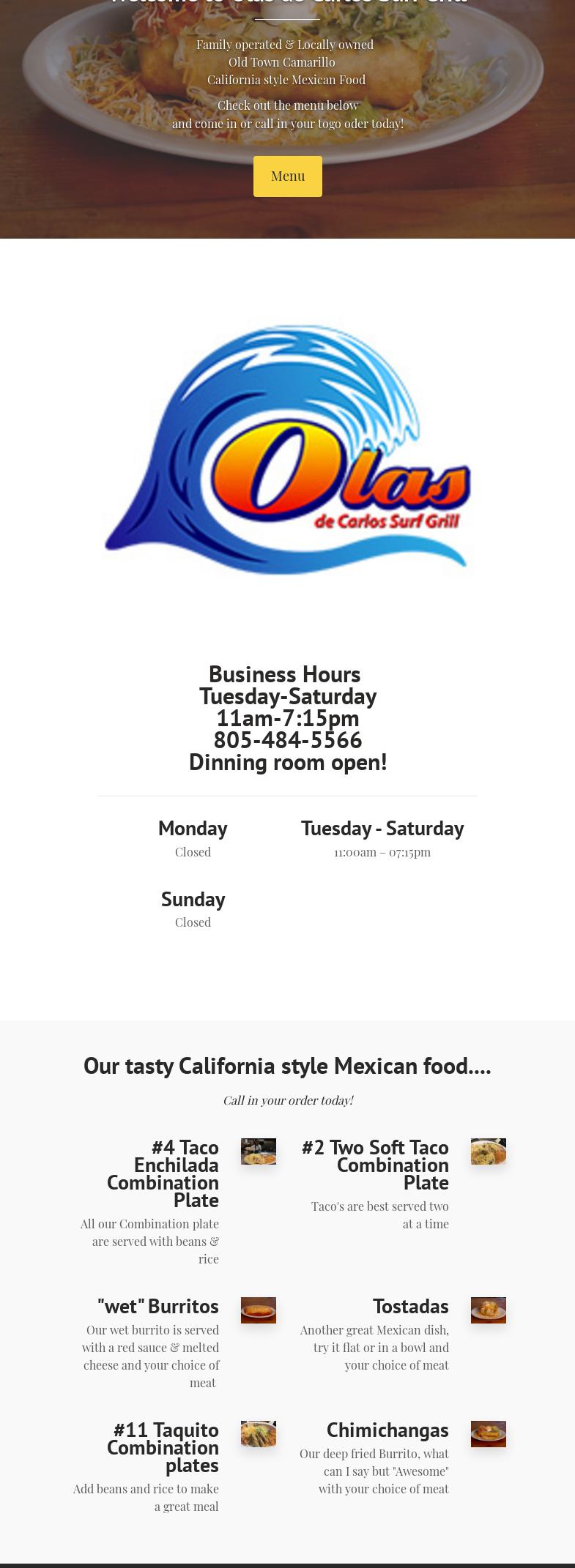View the #2 Two Soft Taco Combination photo
Viewport: 575px width, 1568px height.
488,1151
